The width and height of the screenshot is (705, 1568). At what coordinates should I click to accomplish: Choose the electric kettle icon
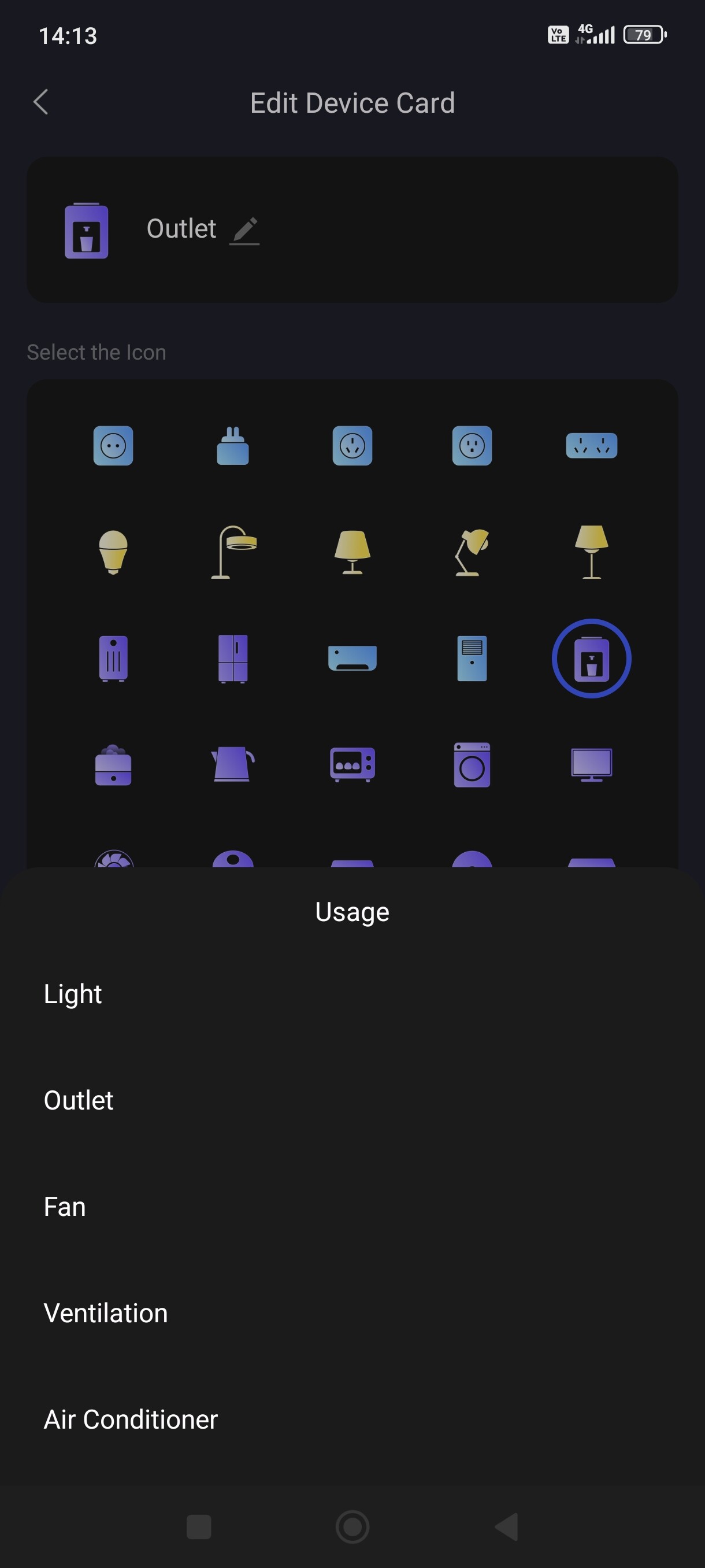point(232,764)
